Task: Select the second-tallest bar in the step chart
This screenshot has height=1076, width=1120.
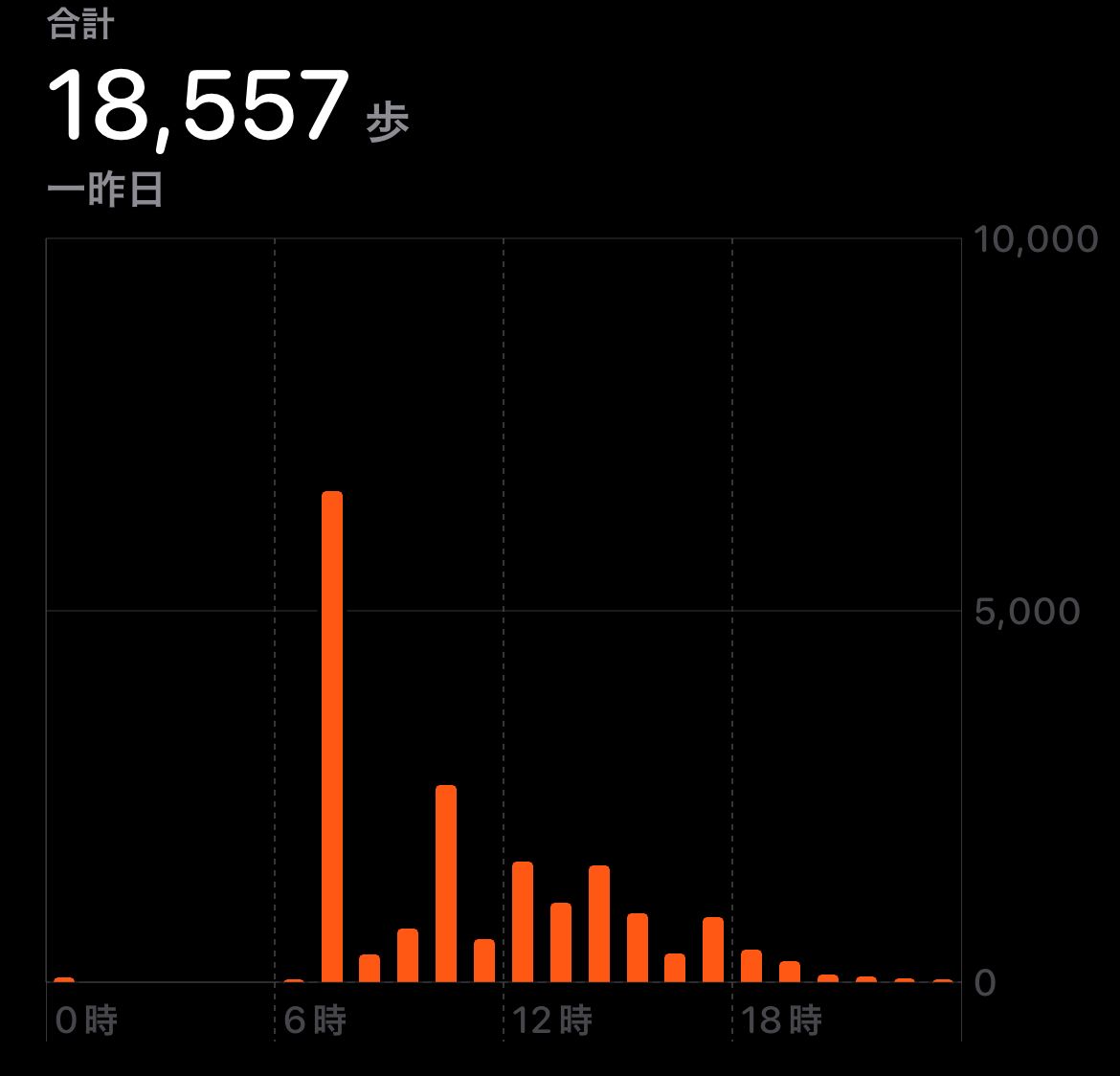Action: click(446, 883)
